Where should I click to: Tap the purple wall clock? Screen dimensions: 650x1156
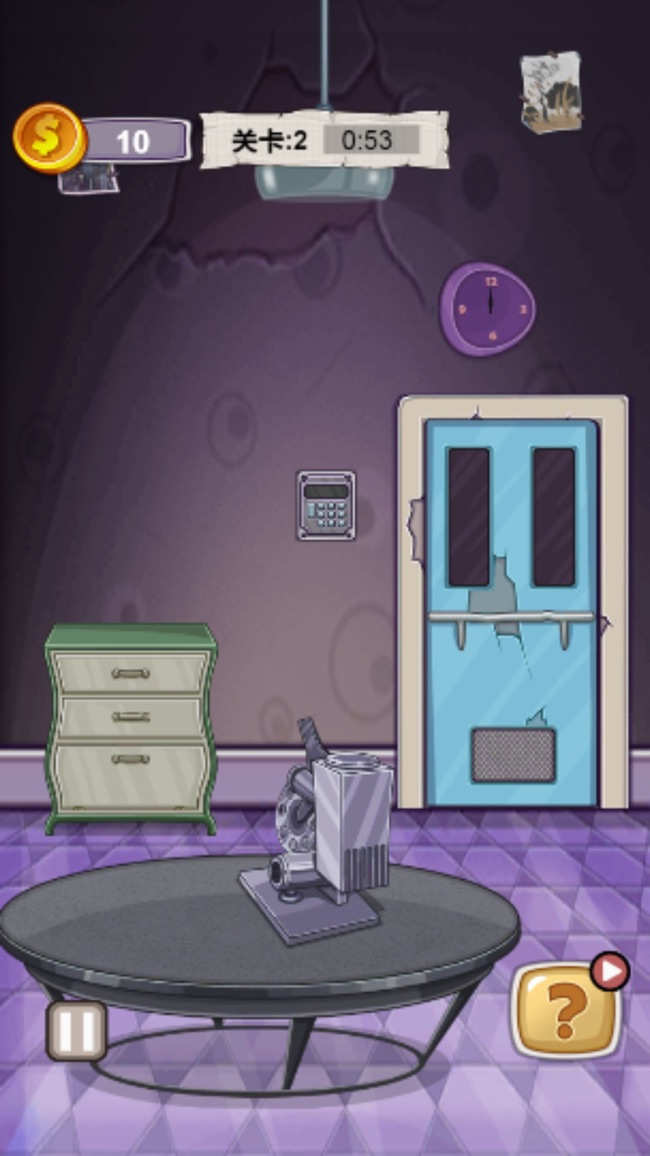[487, 309]
